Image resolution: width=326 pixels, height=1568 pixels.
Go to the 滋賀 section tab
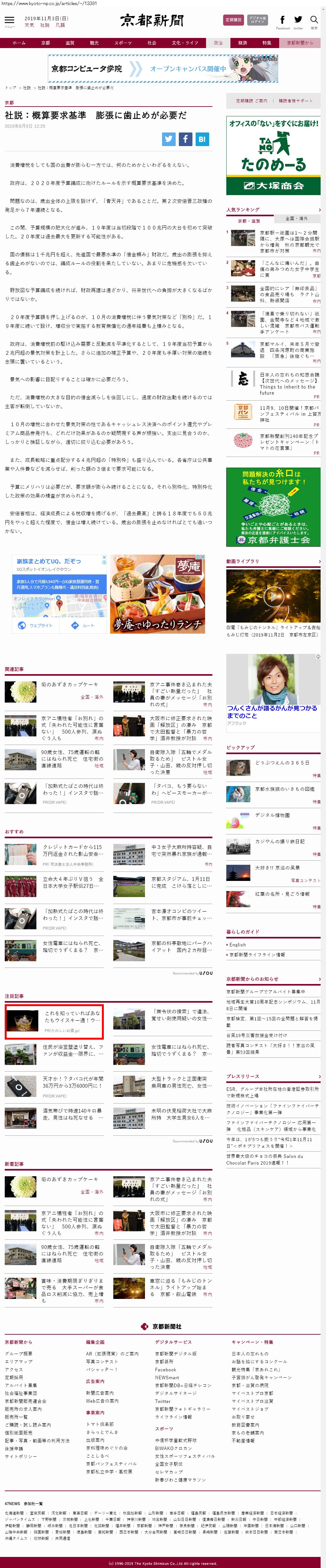tap(69, 43)
